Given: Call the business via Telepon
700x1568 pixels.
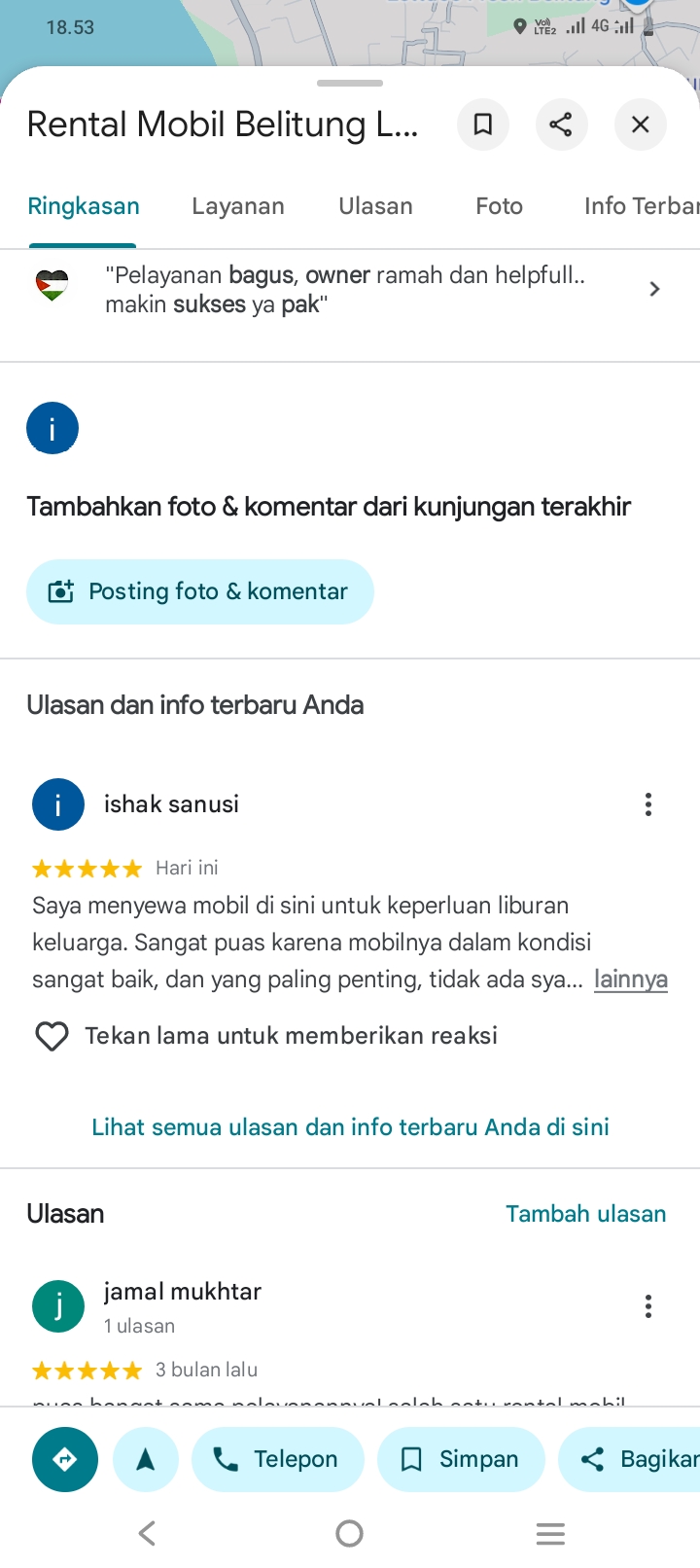Looking at the screenshot, I should click(x=278, y=1459).
